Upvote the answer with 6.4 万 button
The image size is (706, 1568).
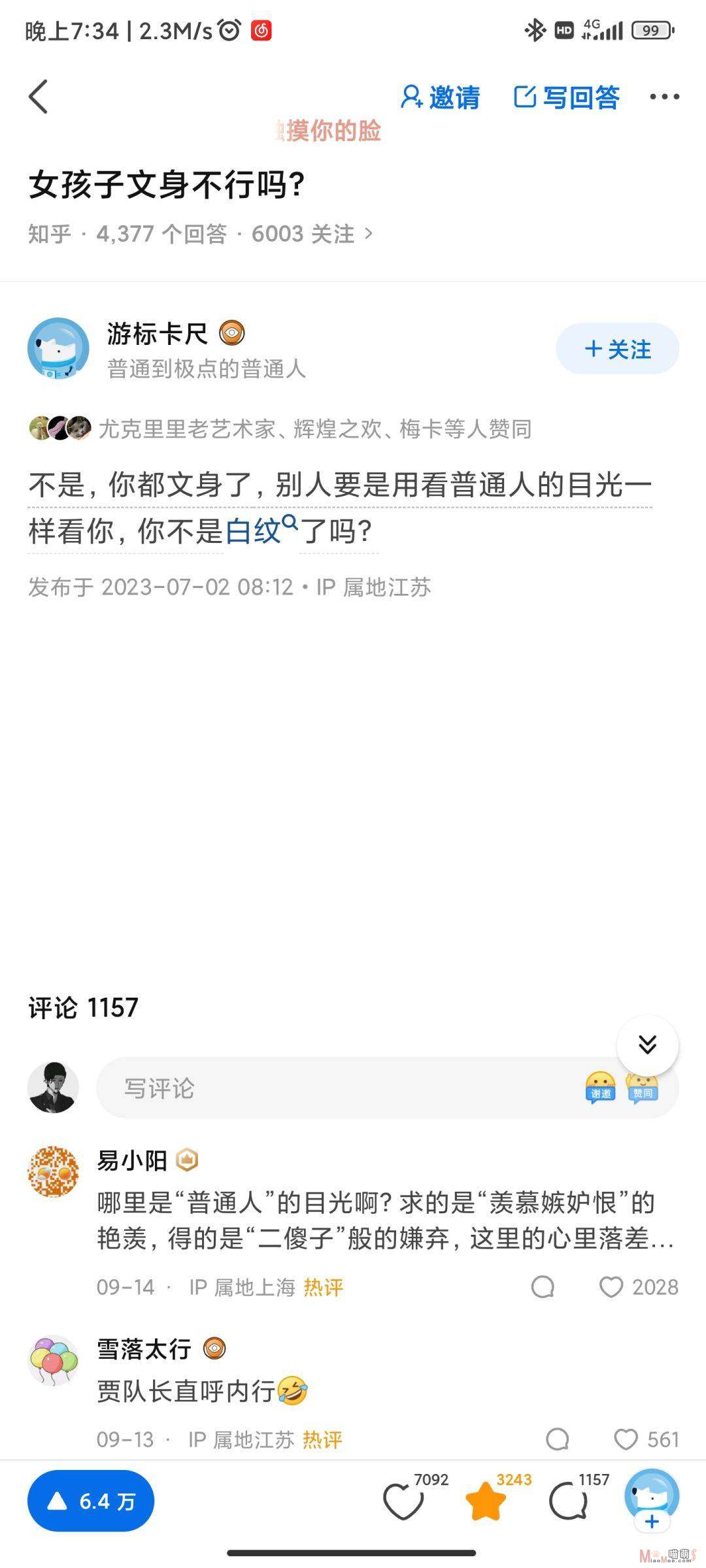coord(91,1501)
